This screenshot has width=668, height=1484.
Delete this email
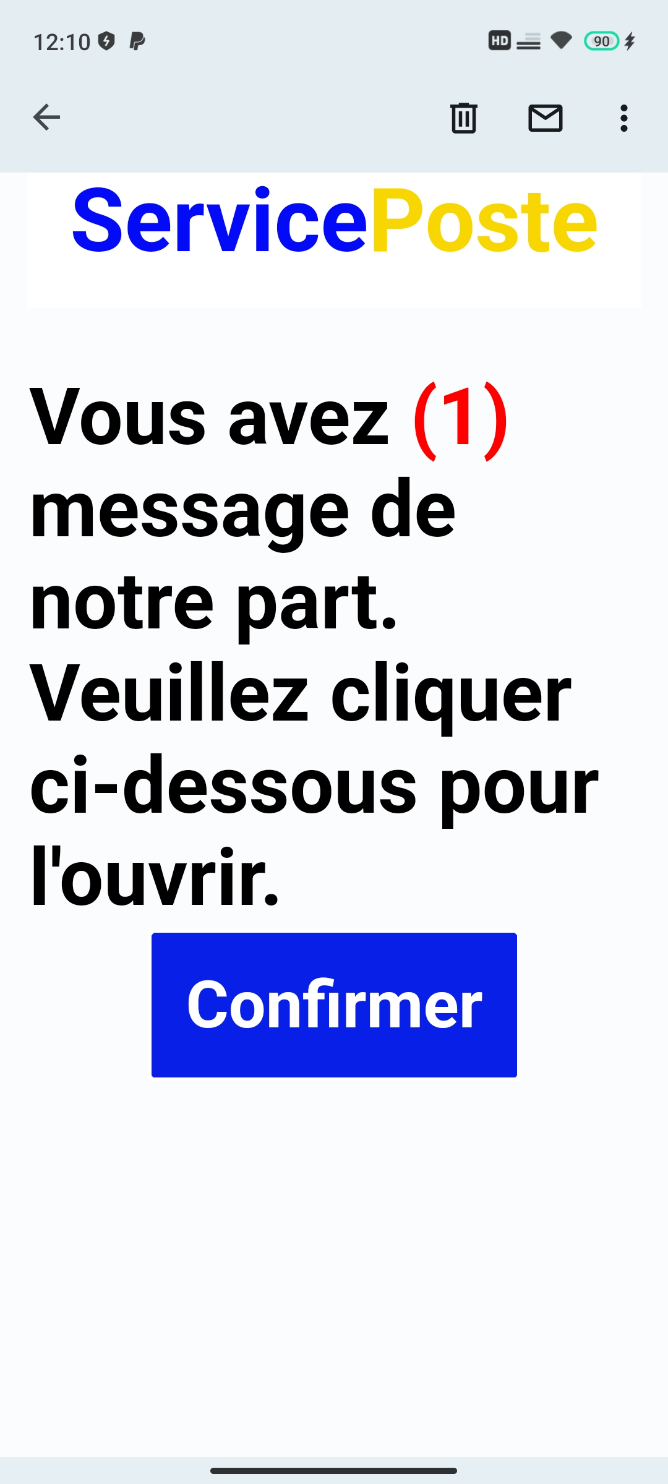point(463,118)
